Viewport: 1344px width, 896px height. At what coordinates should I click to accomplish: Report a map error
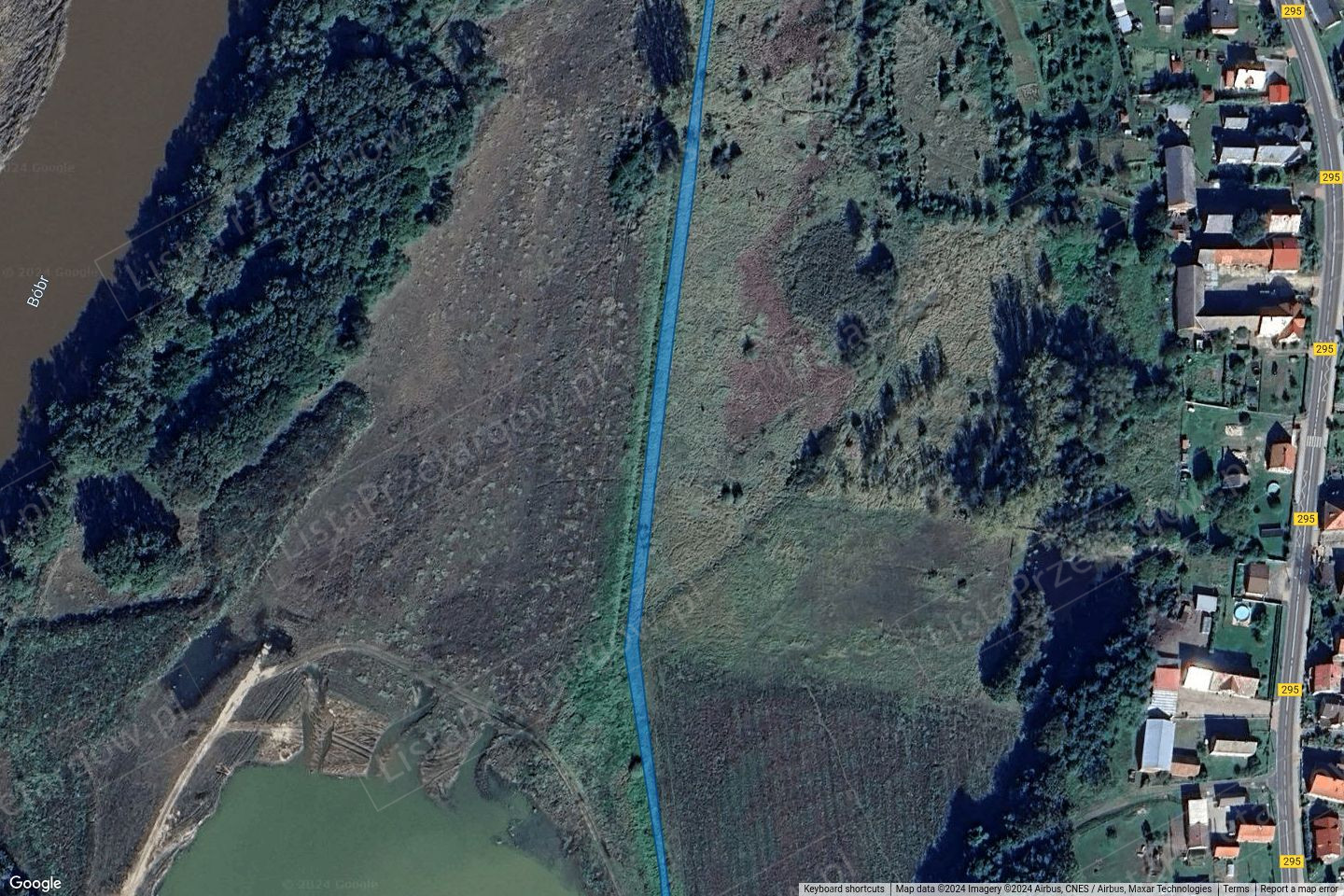(1298, 889)
